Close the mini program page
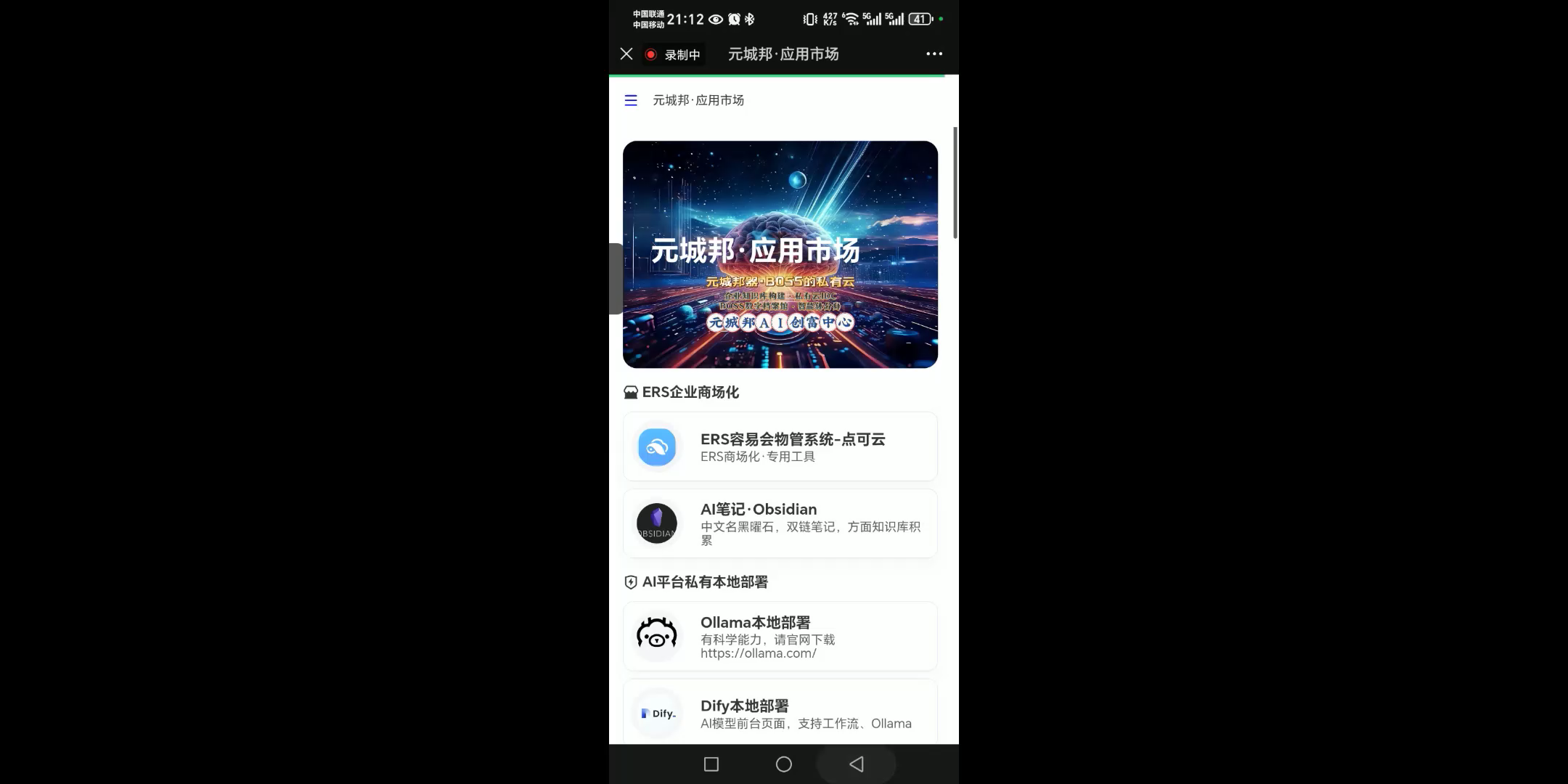 tap(626, 54)
